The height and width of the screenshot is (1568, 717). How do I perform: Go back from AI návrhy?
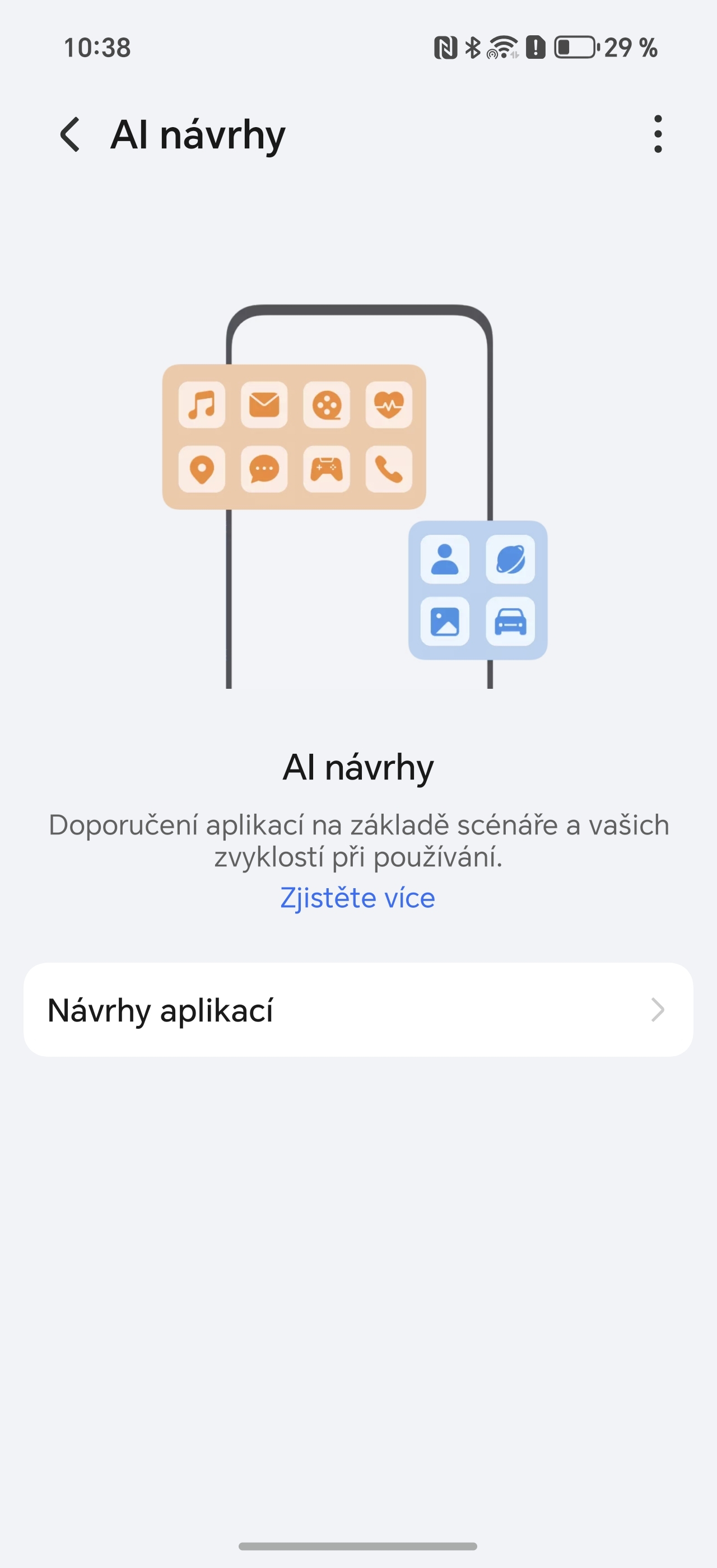tap(70, 134)
